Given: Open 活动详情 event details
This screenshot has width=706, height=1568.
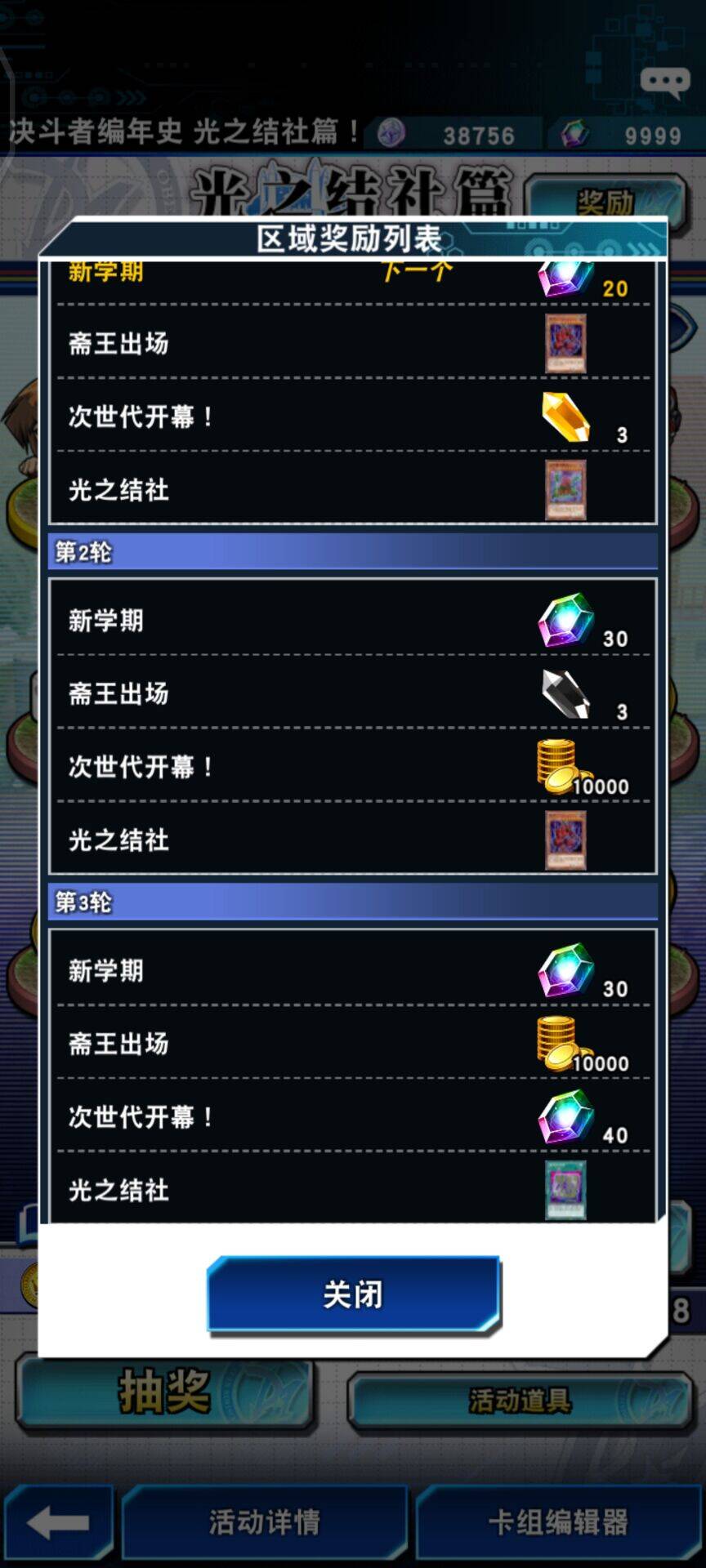Looking at the screenshot, I should (x=265, y=1522).
